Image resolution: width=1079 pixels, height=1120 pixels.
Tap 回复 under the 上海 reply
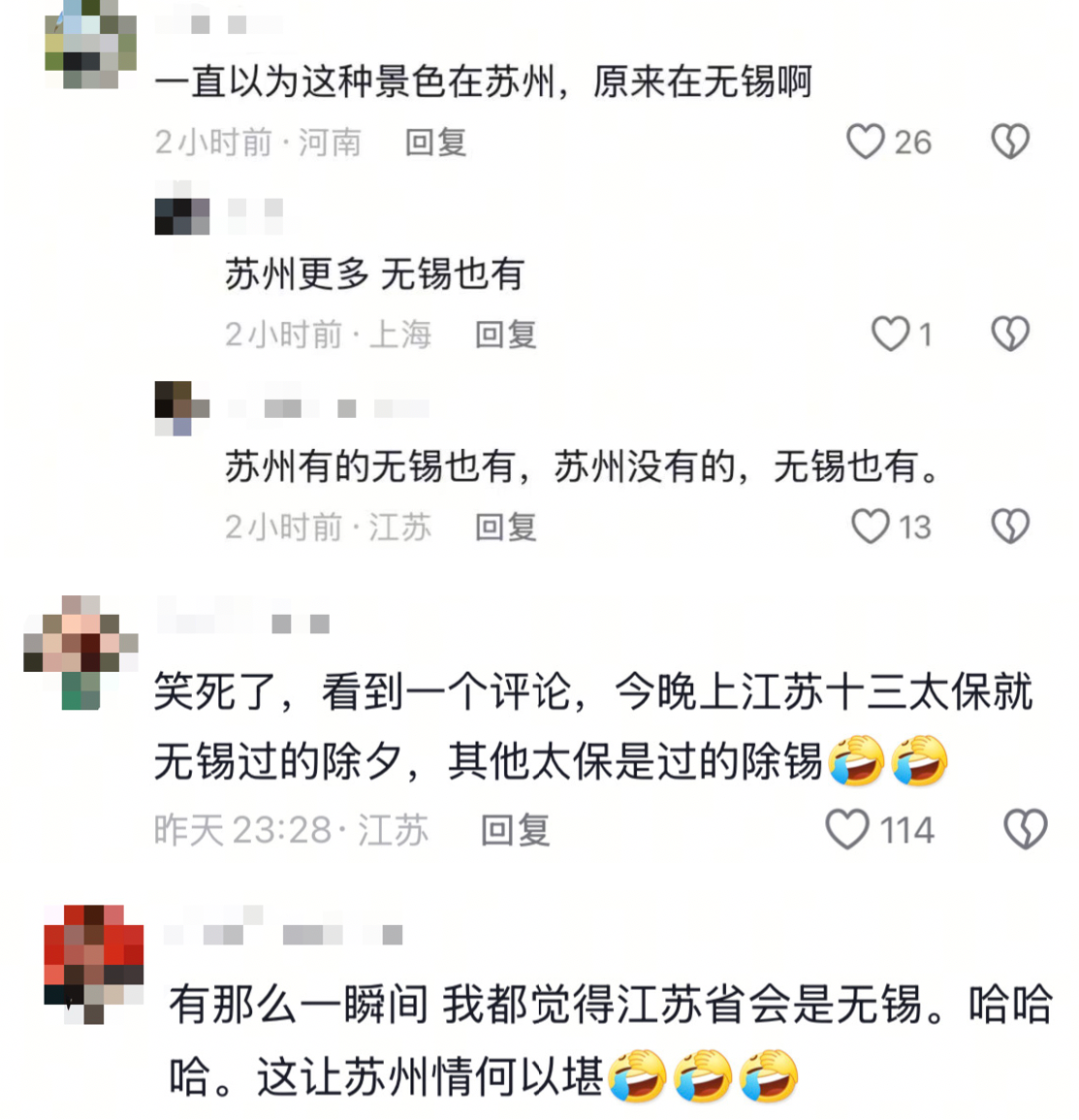click(x=505, y=334)
